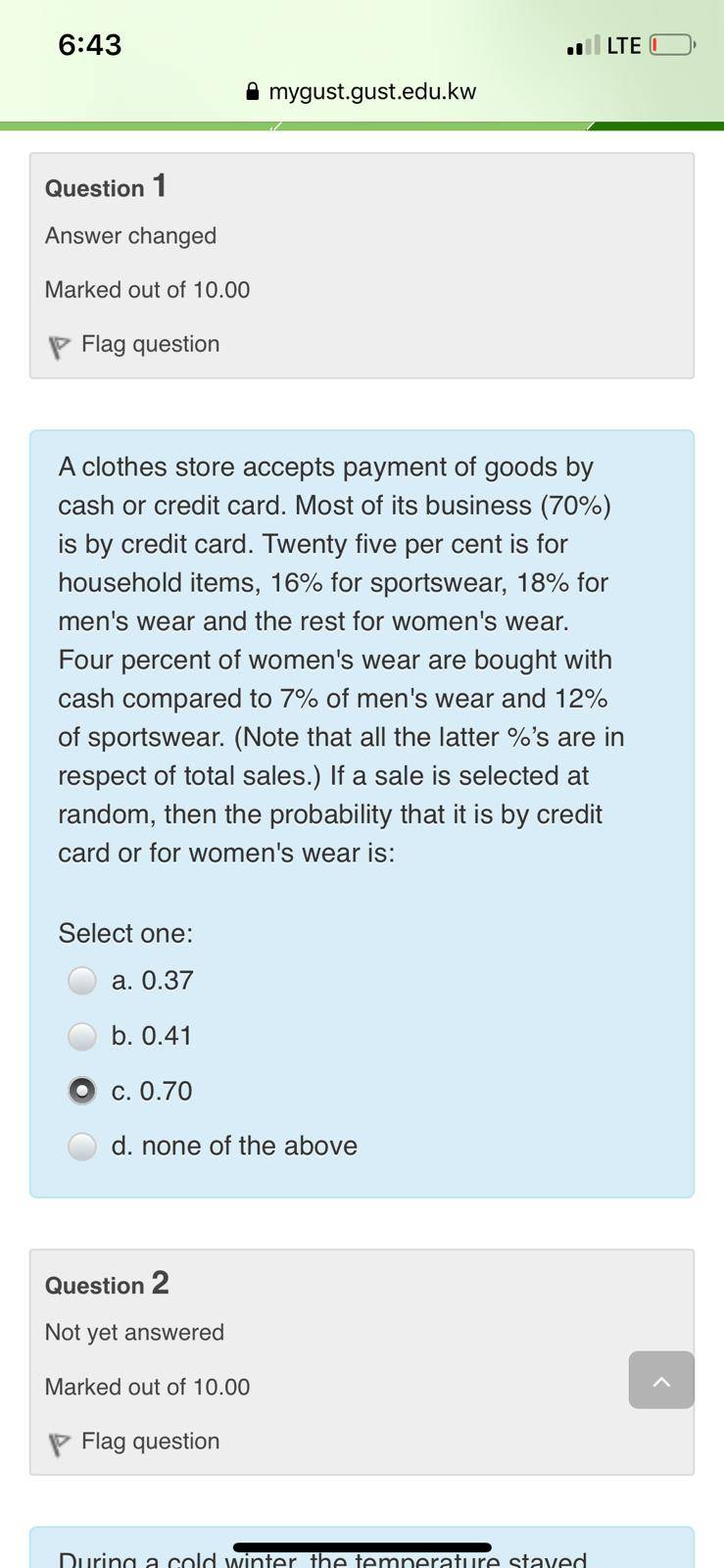Open the mygust.gust.edu.kw address bar
This screenshot has width=724, height=1568.
pos(362,92)
